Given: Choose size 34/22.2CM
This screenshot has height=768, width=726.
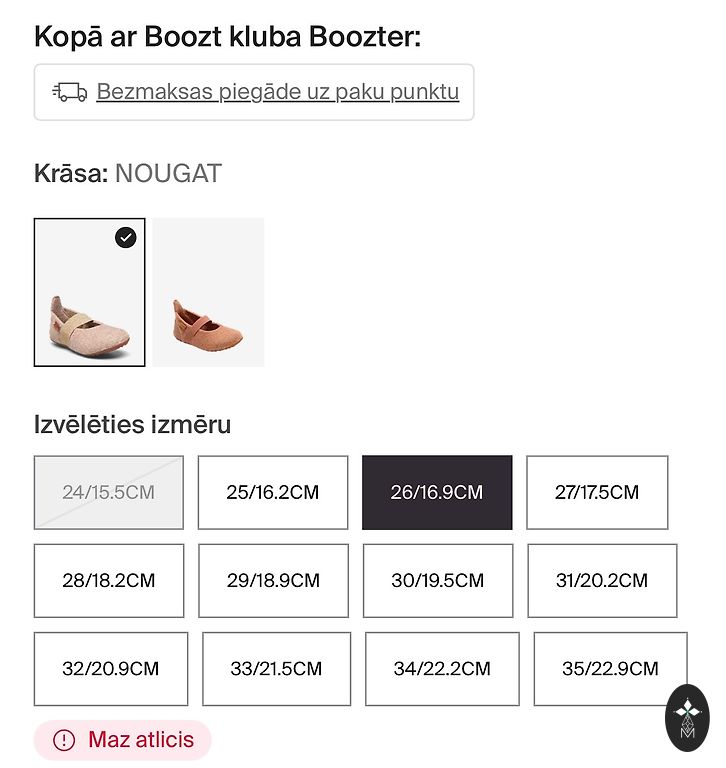Looking at the screenshot, I should pyautogui.click(x=441, y=669).
